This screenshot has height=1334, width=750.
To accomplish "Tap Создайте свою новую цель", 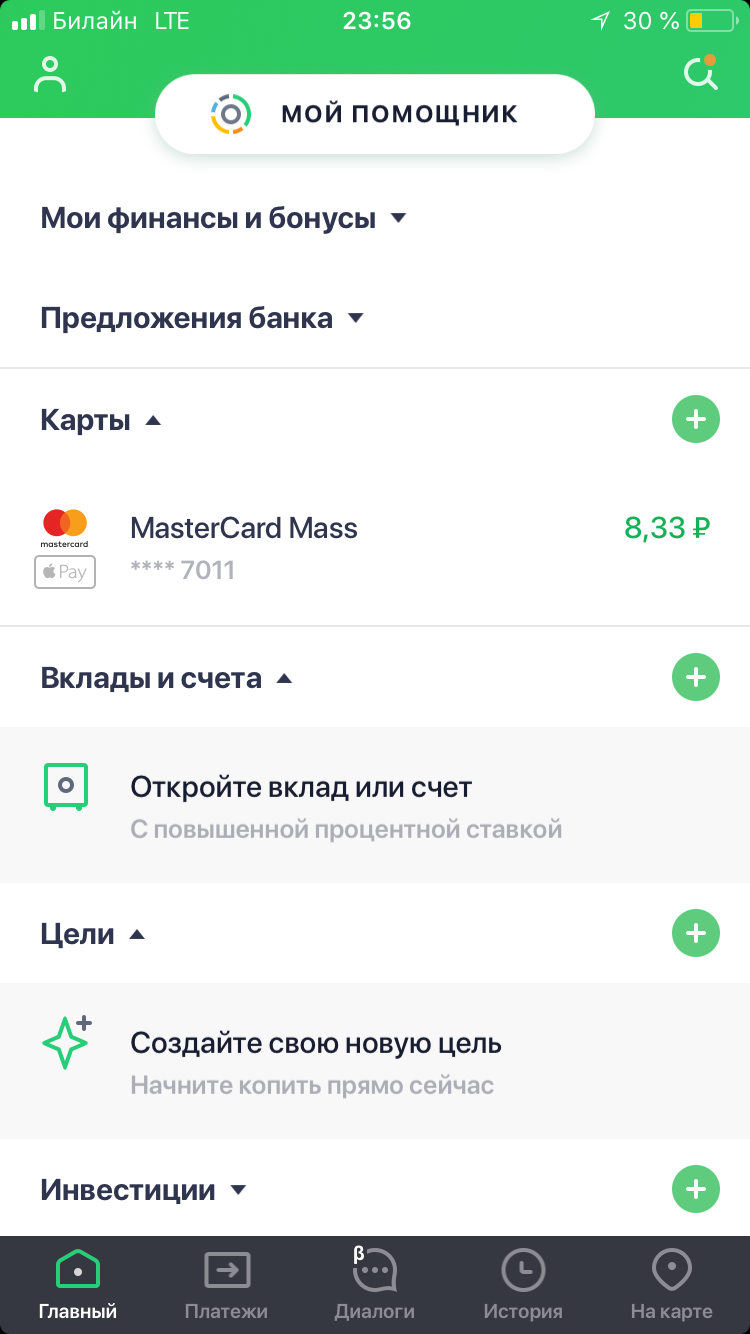I will click(x=300, y=1060).
